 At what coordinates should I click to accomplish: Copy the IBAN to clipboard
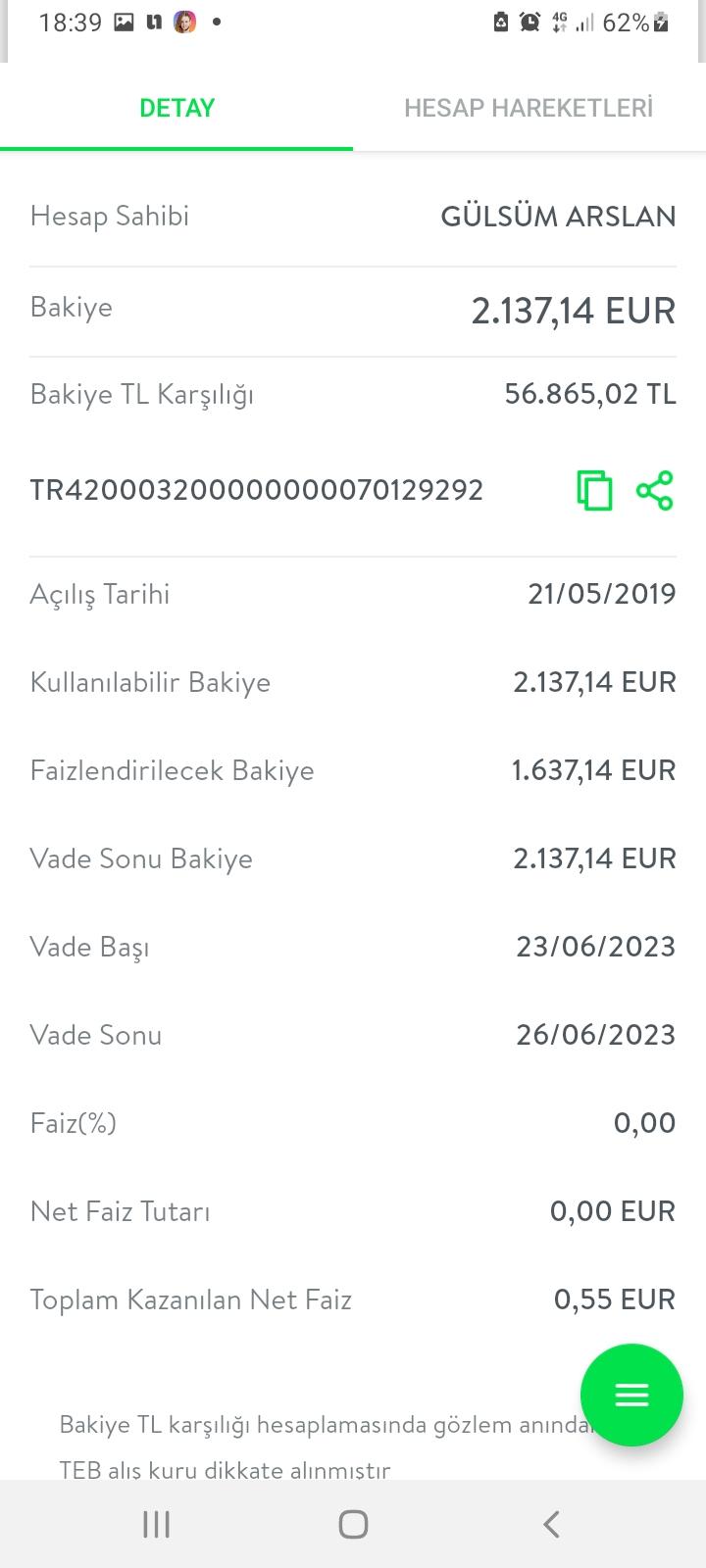[x=594, y=490]
